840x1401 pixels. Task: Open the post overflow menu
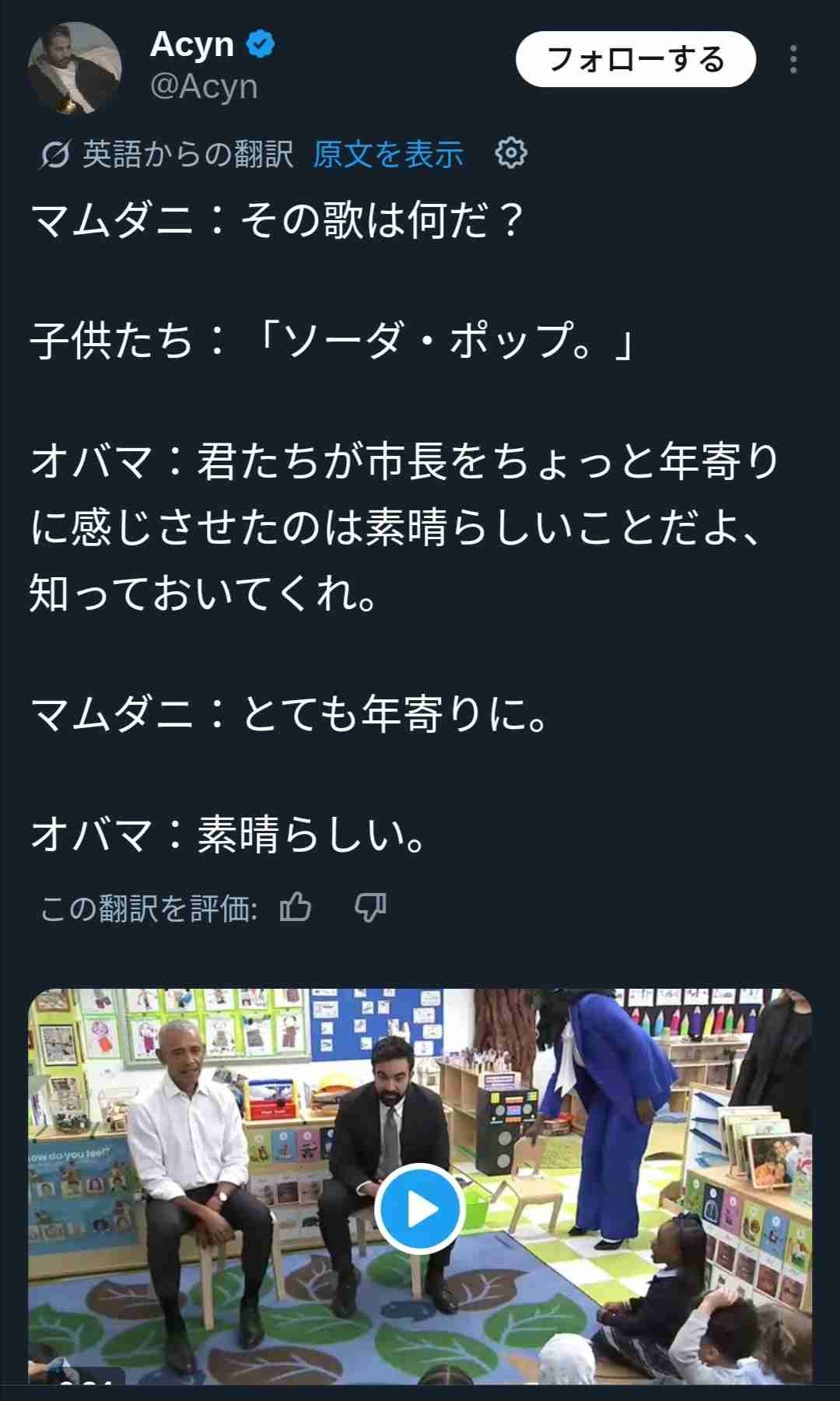793,60
